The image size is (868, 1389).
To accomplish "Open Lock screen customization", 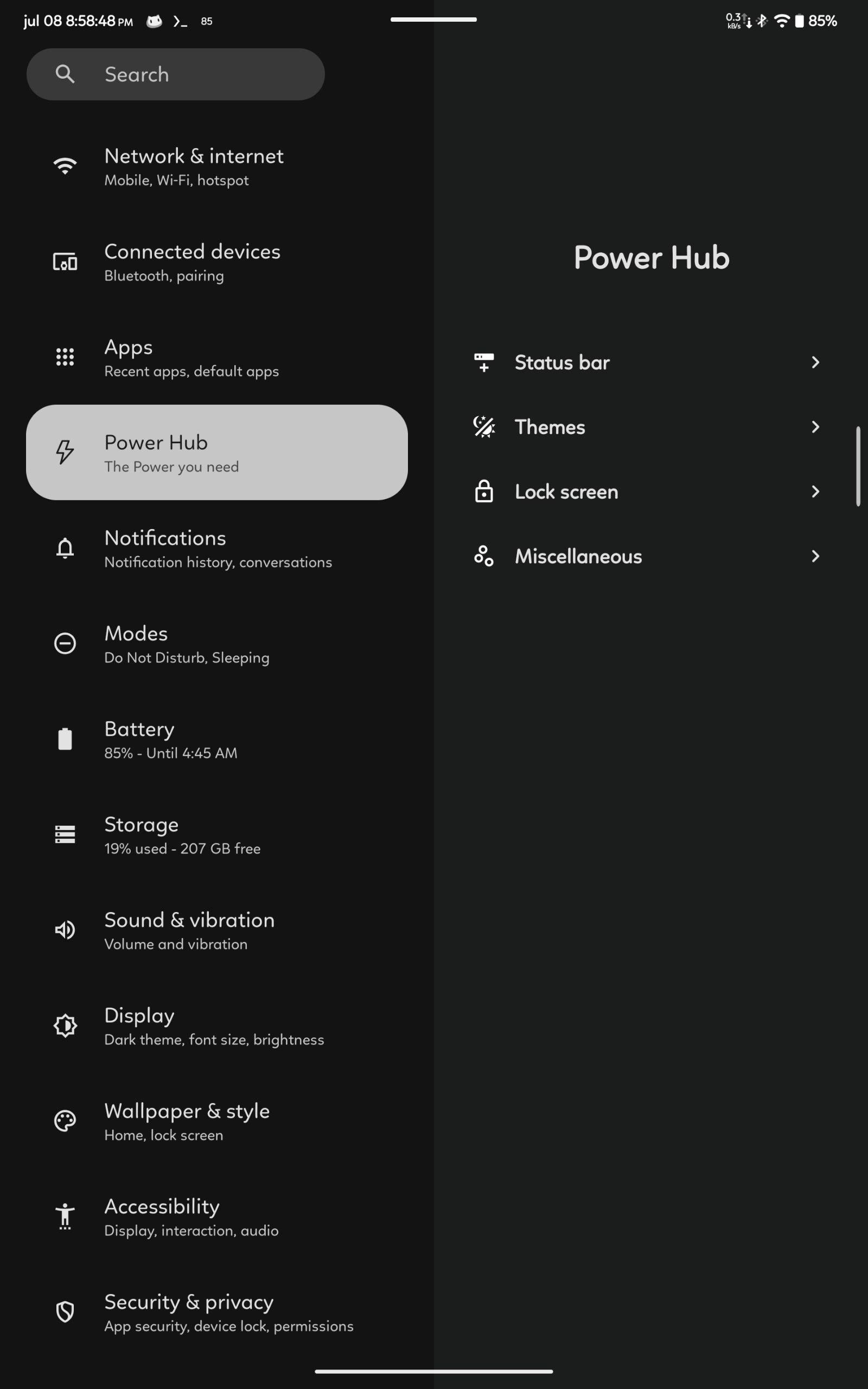I will coord(647,492).
